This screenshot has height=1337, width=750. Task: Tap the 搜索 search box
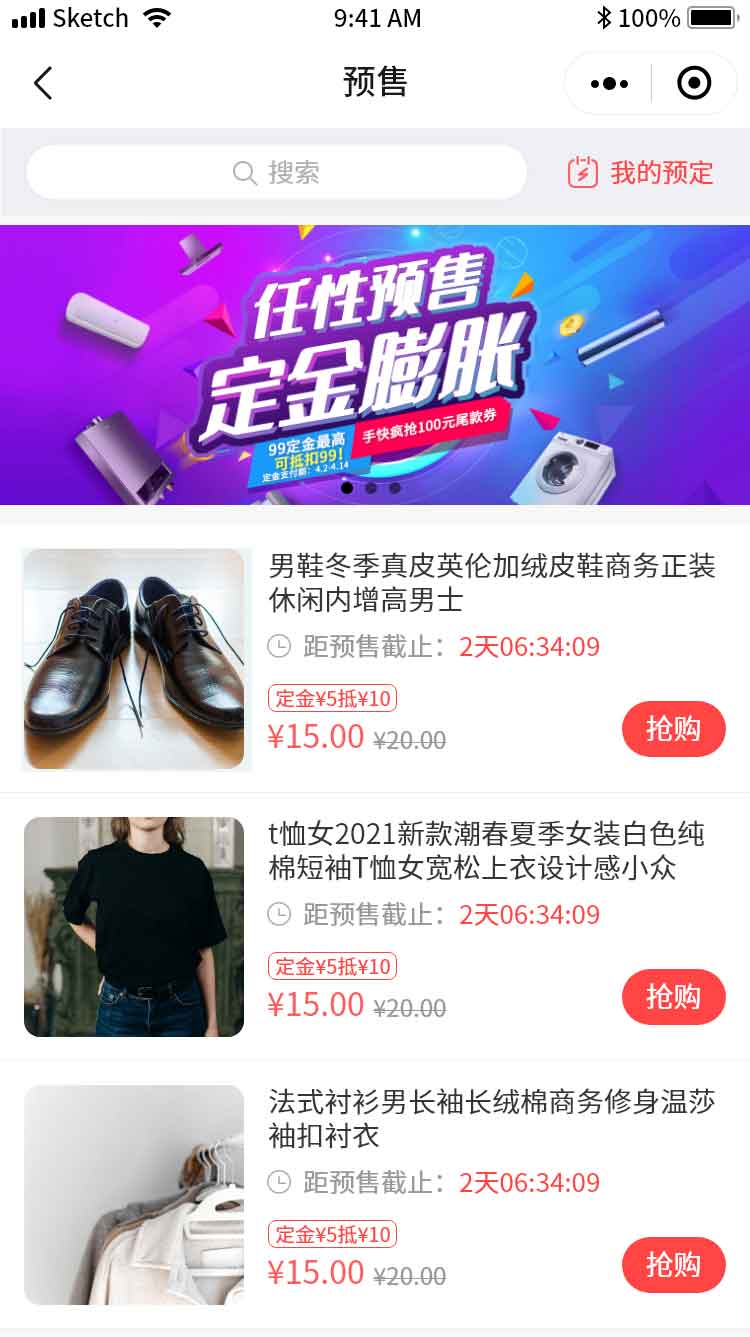point(276,172)
